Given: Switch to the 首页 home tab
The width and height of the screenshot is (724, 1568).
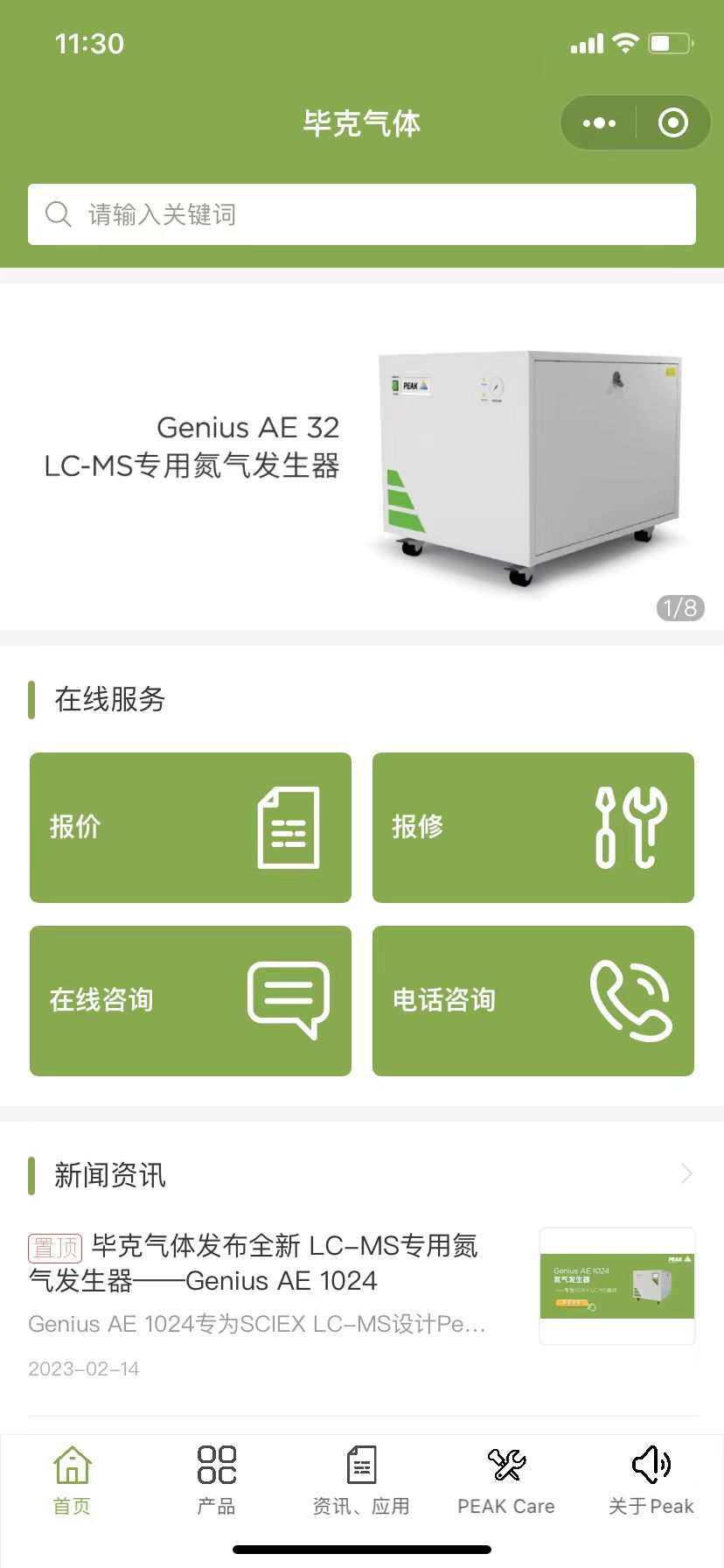Looking at the screenshot, I should (x=72, y=1480).
